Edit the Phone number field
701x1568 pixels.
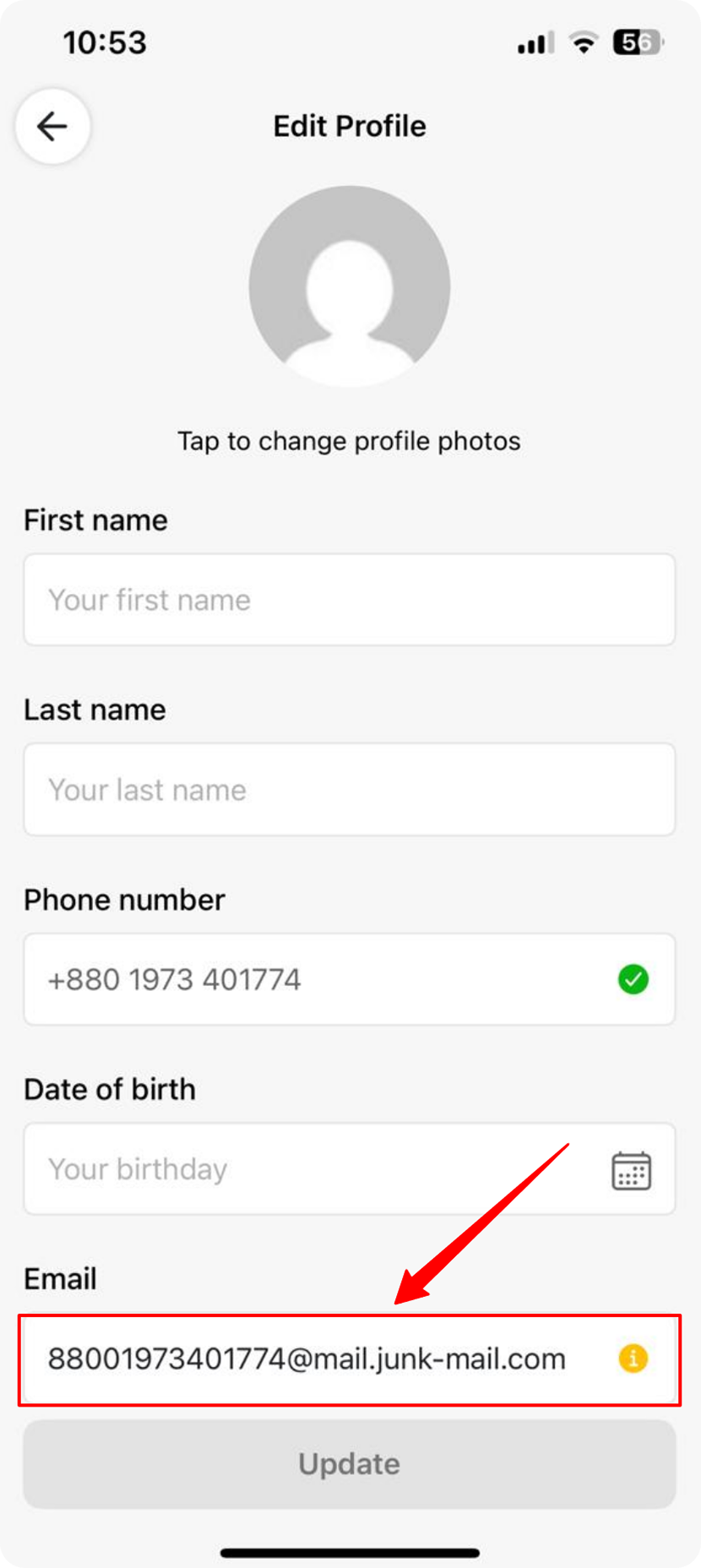coord(350,979)
